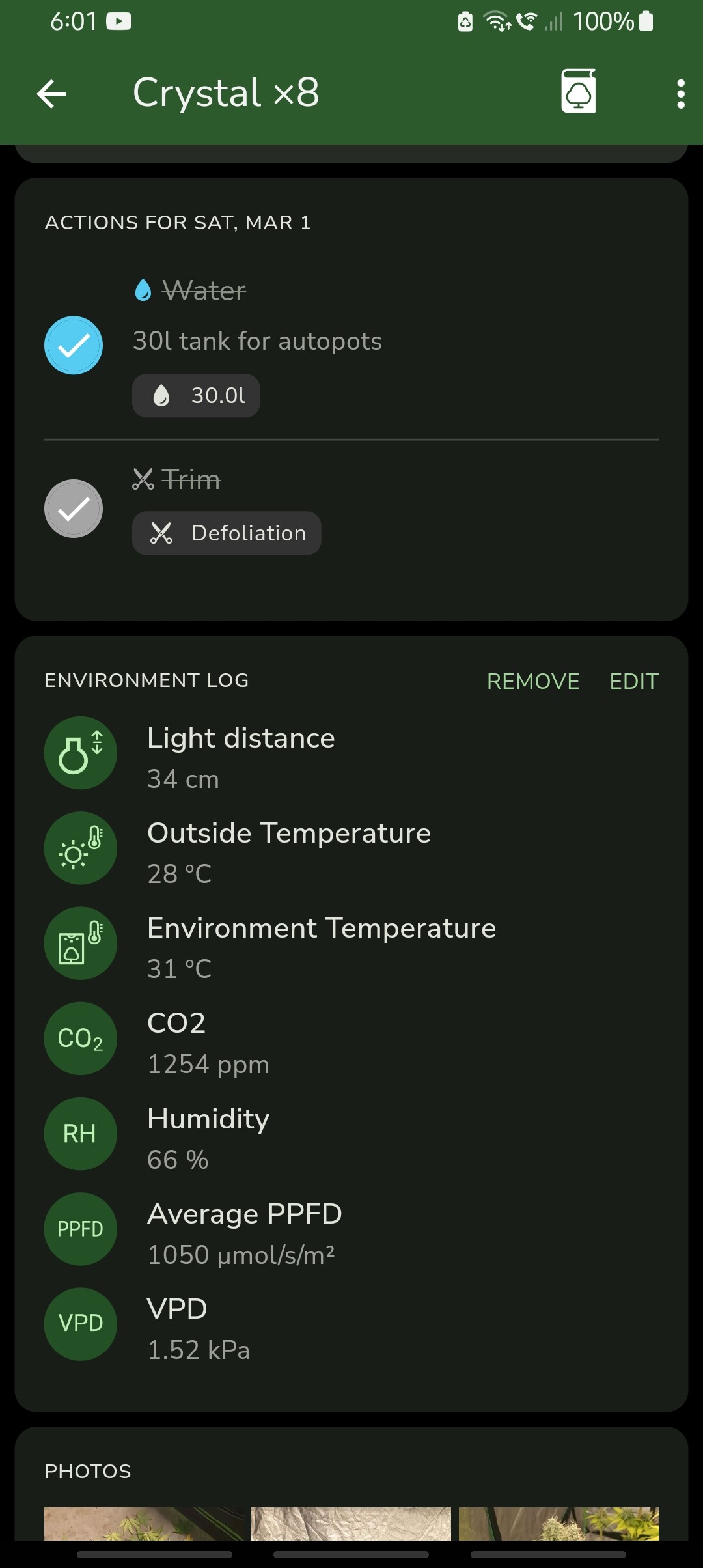Viewport: 703px width, 1568px height.
Task: Uncheck the completed Trim action
Action: [x=74, y=509]
